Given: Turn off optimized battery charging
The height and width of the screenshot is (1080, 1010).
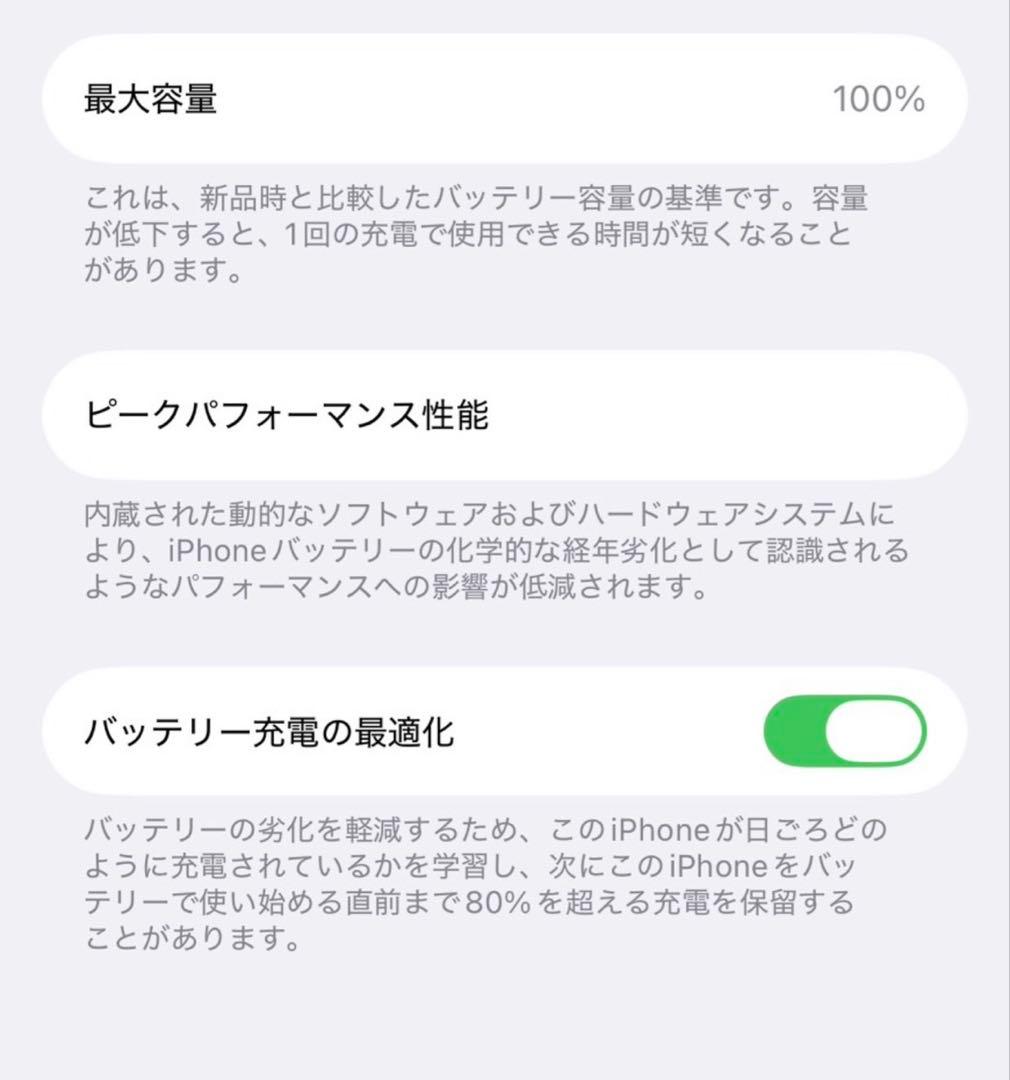Looking at the screenshot, I should pyautogui.click(x=846, y=731).
